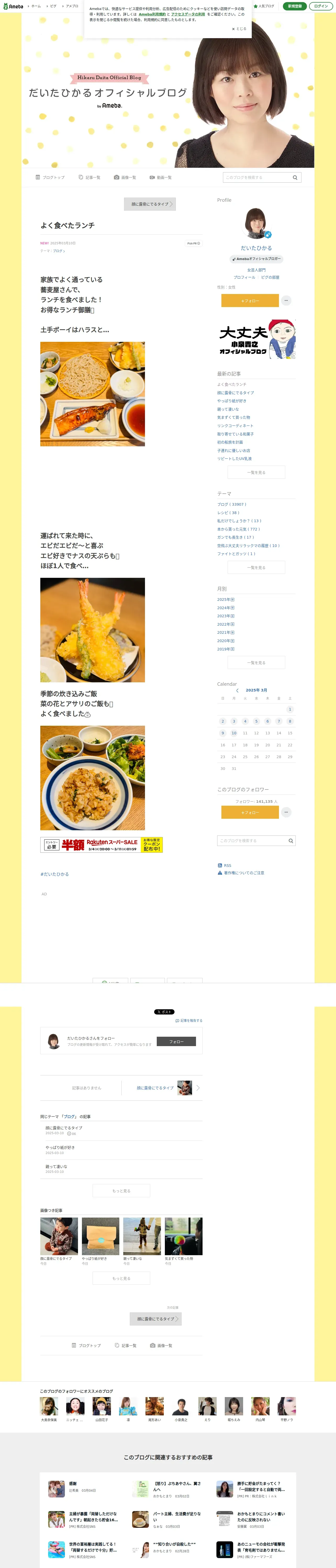This screenshot has width=336, height=1568.
Task: Tap もっと見る under same-theme articles
Action: click(x=121, y=1191)
